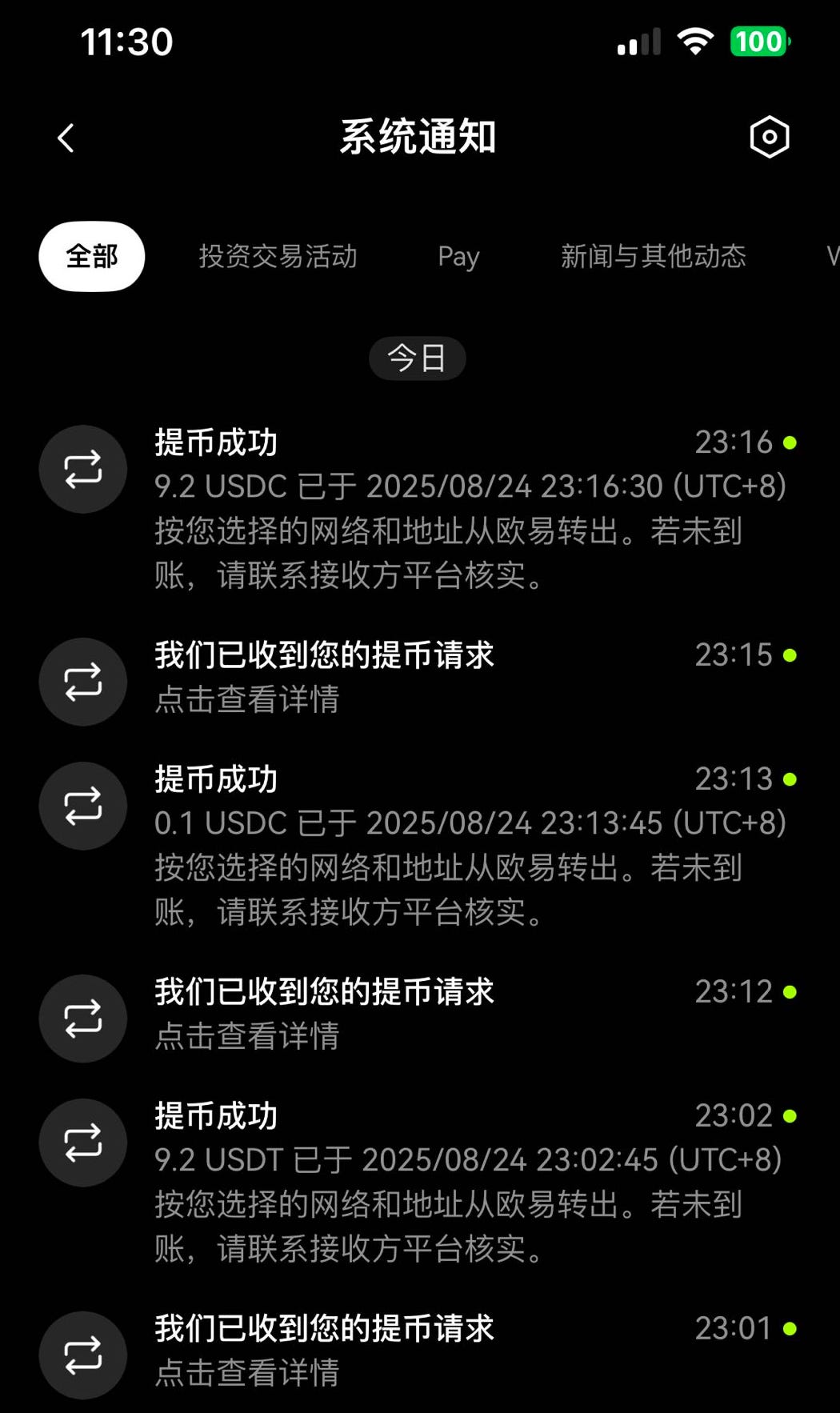This screenshot has width=840, height=1413.
Task: Go back from 系统通知 page
Action: [x=66, y=138]
